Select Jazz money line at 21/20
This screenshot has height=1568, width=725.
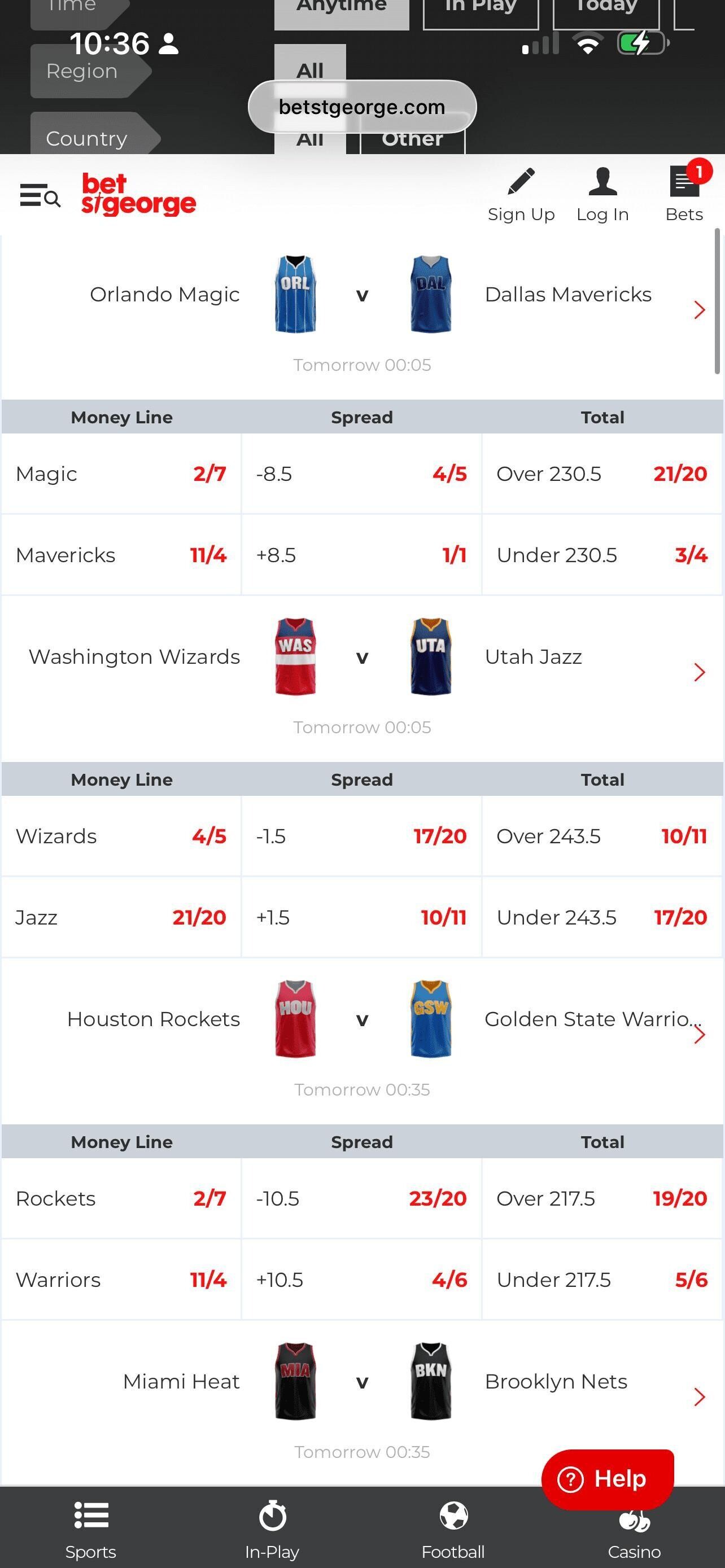pos(121,917)
